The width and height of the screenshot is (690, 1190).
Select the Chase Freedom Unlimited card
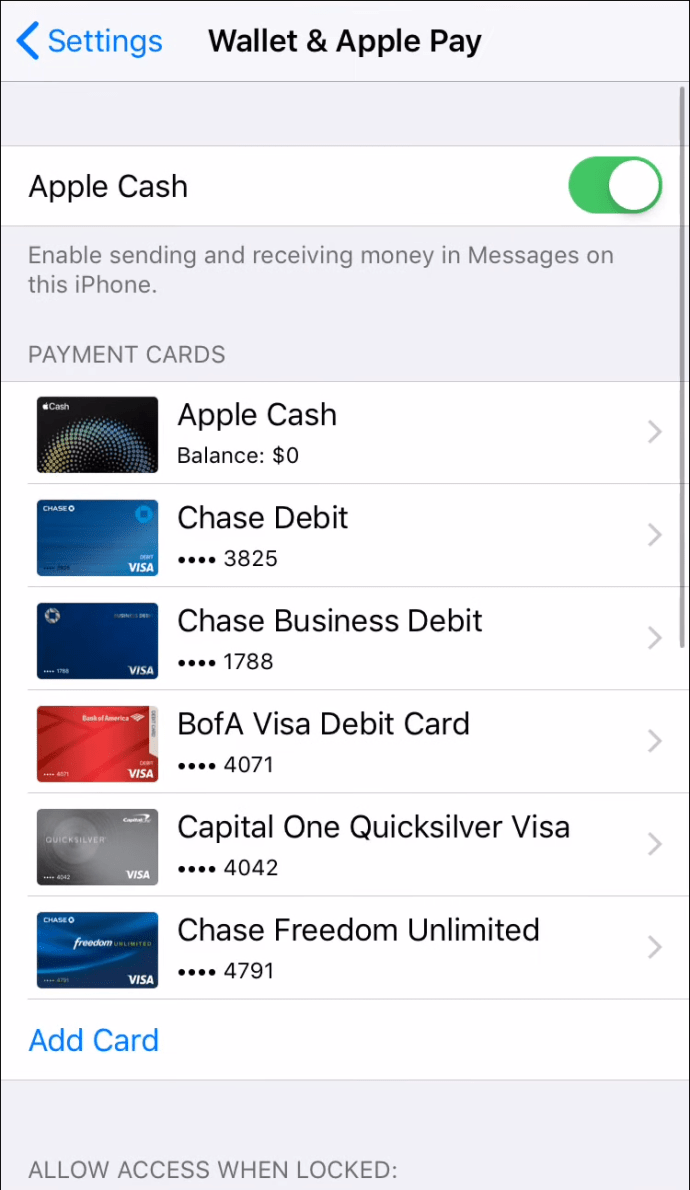click(x=345, y=949)
